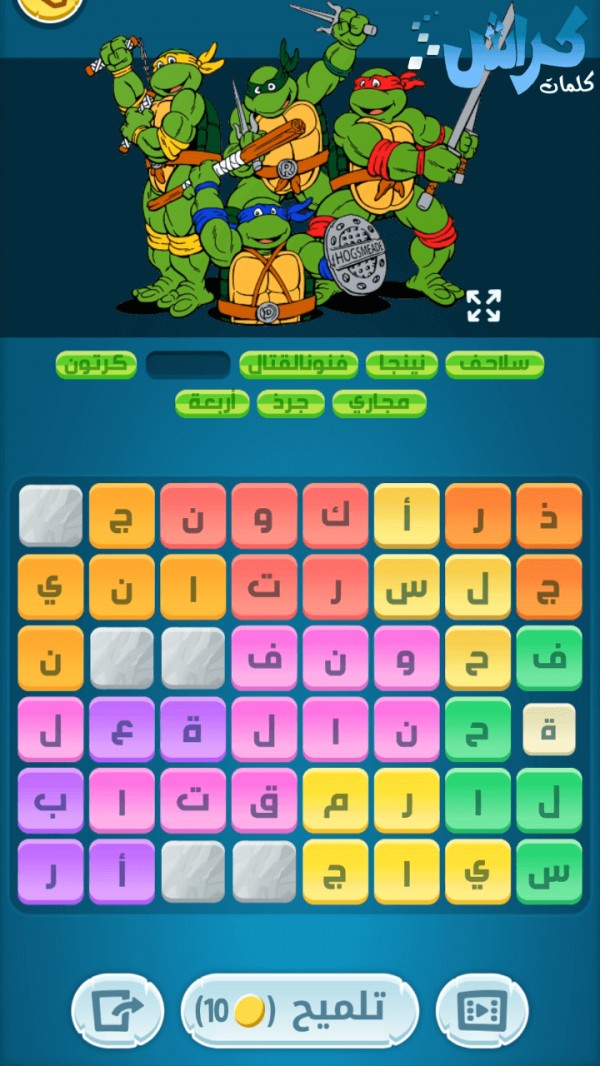Image resolution: width=600 pixels, height=1066 pixels.
Task: Choose the green س letter tile
Action: pyautogui.click(x=549, y=871)
